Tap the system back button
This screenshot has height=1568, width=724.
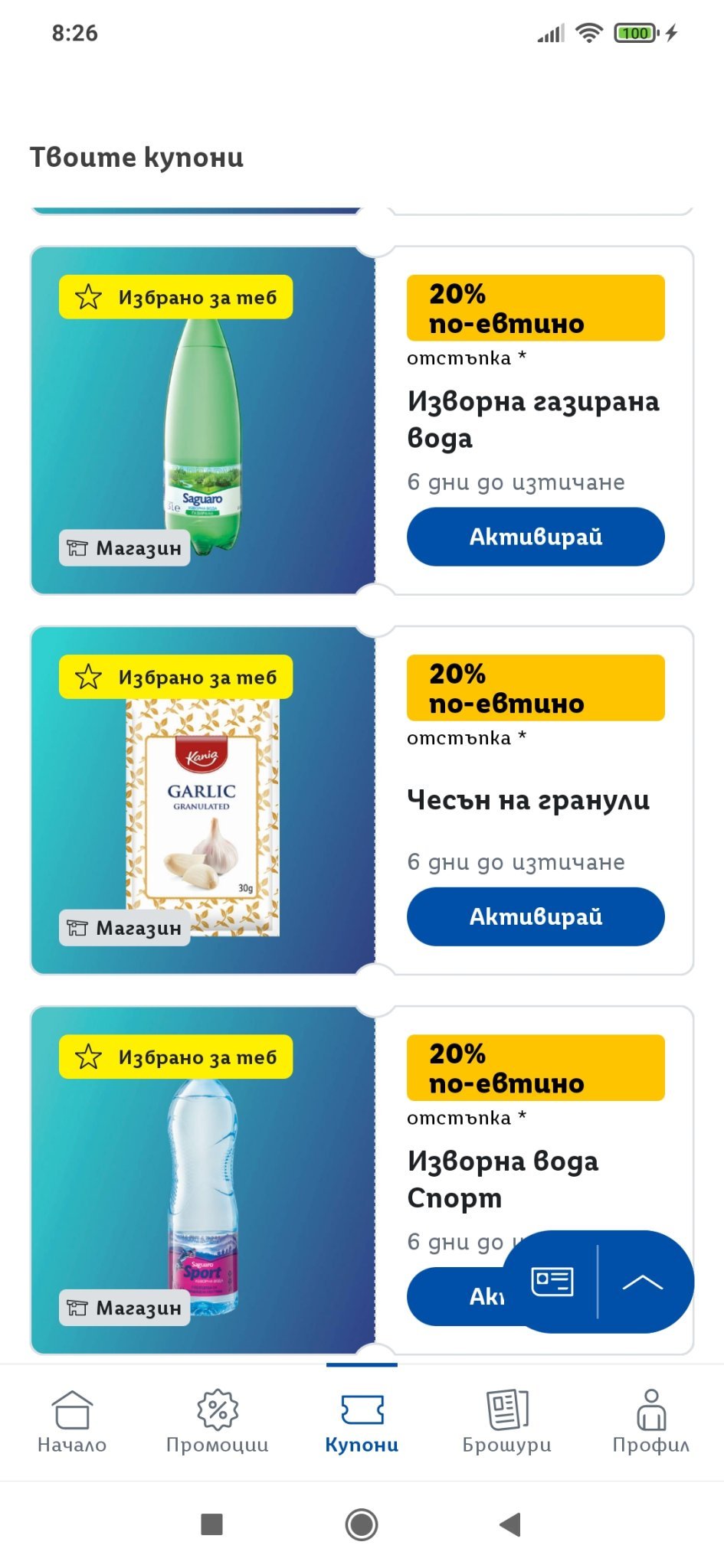coord(510,1524)
